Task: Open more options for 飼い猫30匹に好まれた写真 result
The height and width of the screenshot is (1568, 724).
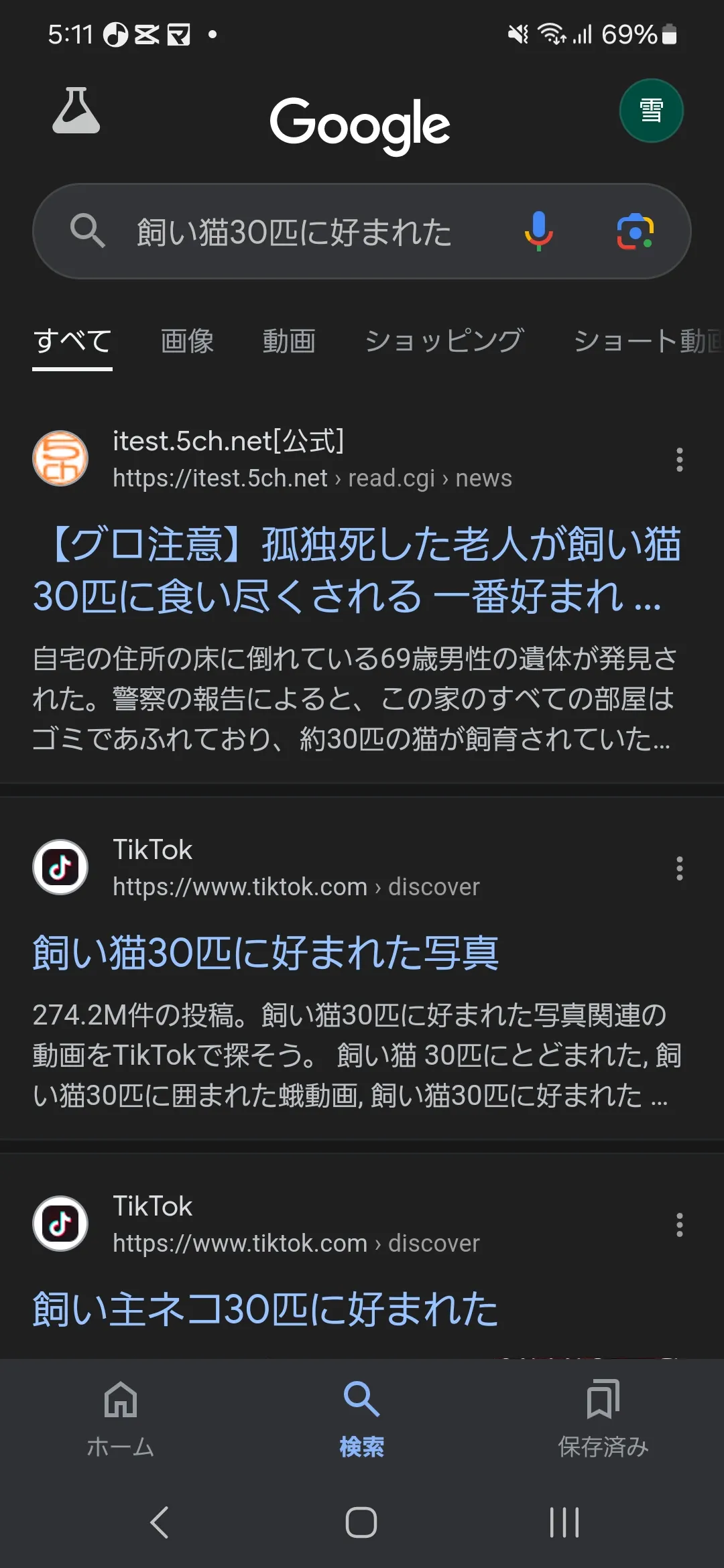Action: click(x=679, y=868)
